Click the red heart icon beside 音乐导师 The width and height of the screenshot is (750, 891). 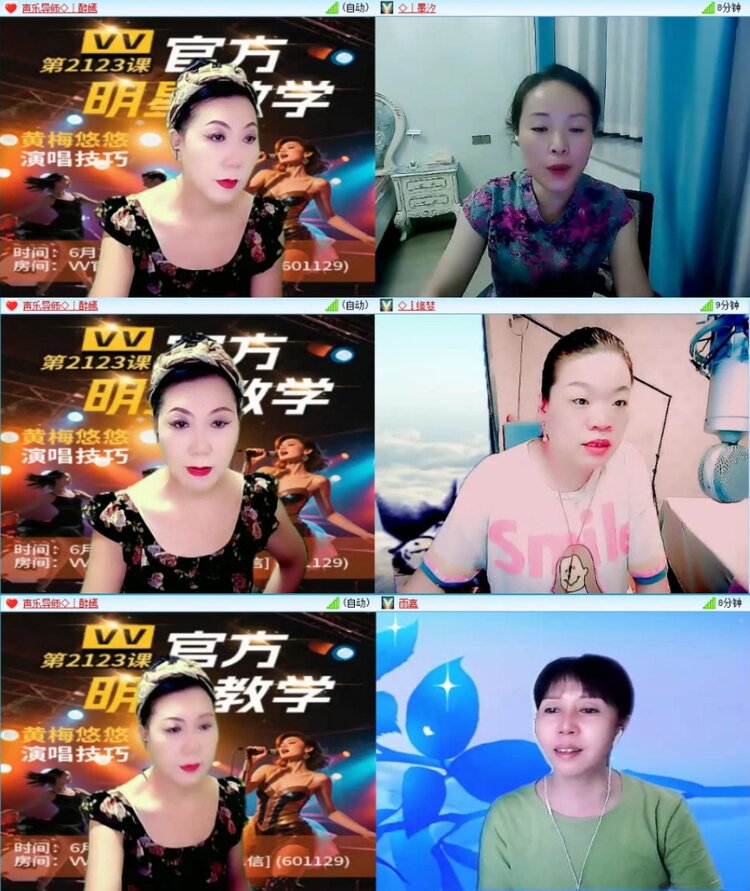click(10, 9)
